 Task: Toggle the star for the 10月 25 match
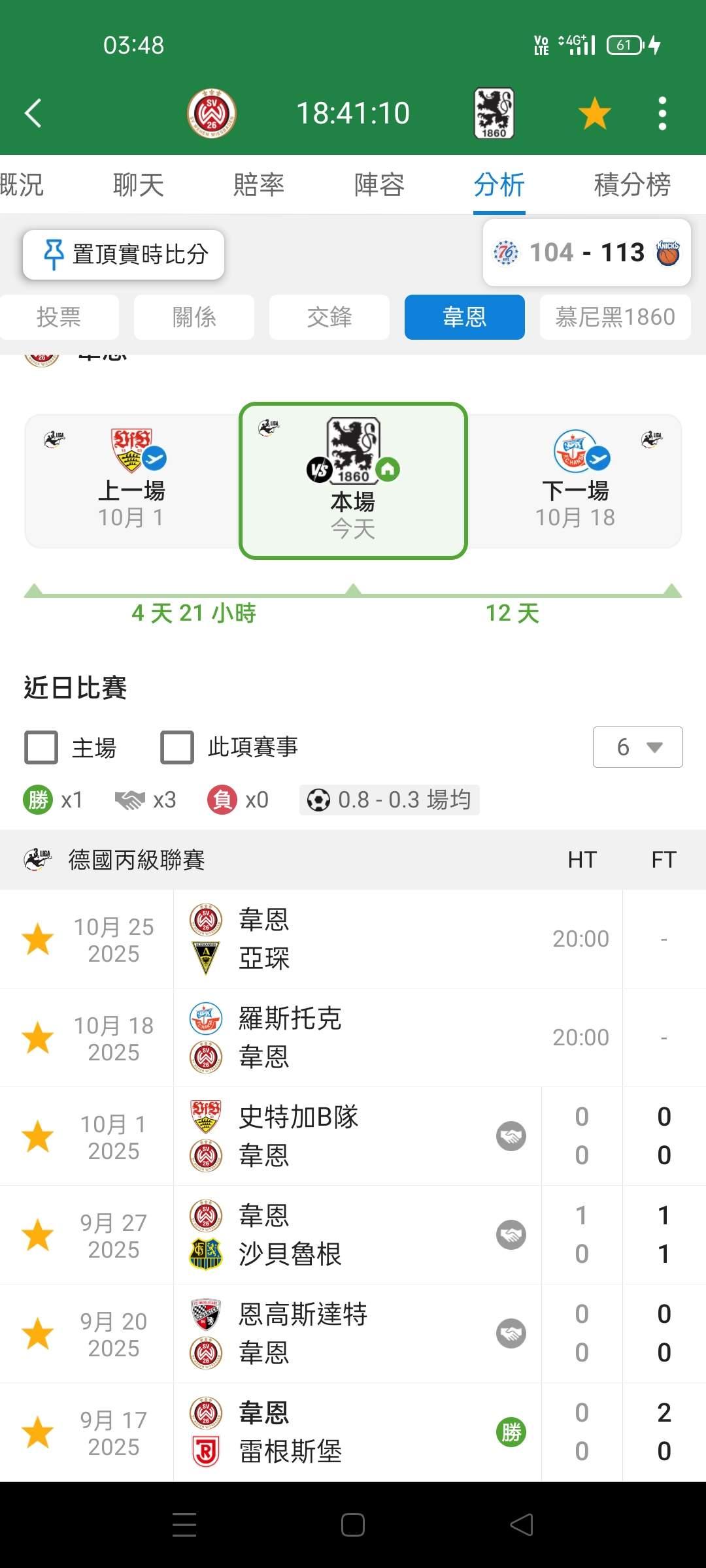pyautogui.click(x=38, y=939)
